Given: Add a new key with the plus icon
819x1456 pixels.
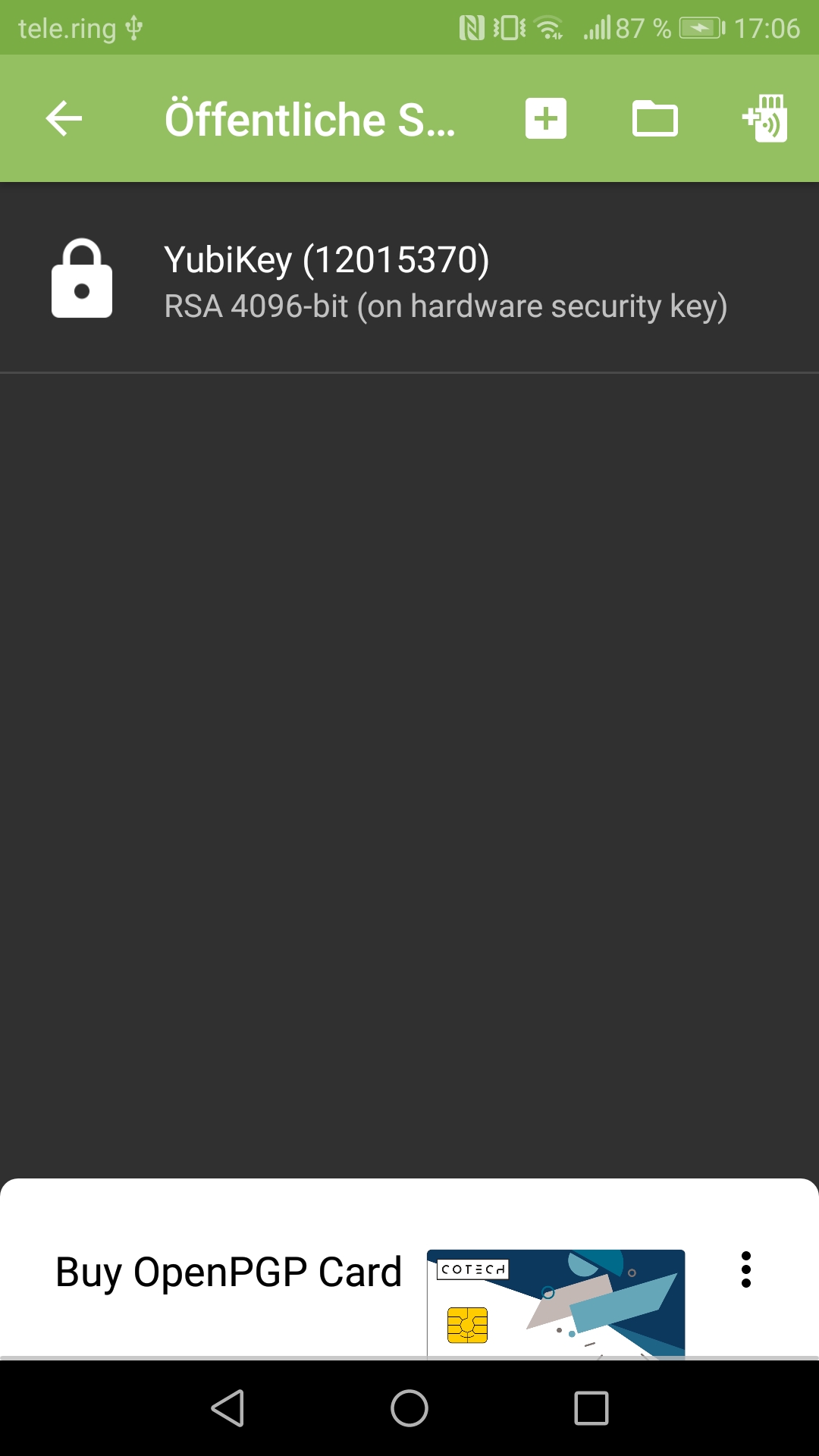Looking at the screenshot, I should pyautogui.click(x=546, y=119).
